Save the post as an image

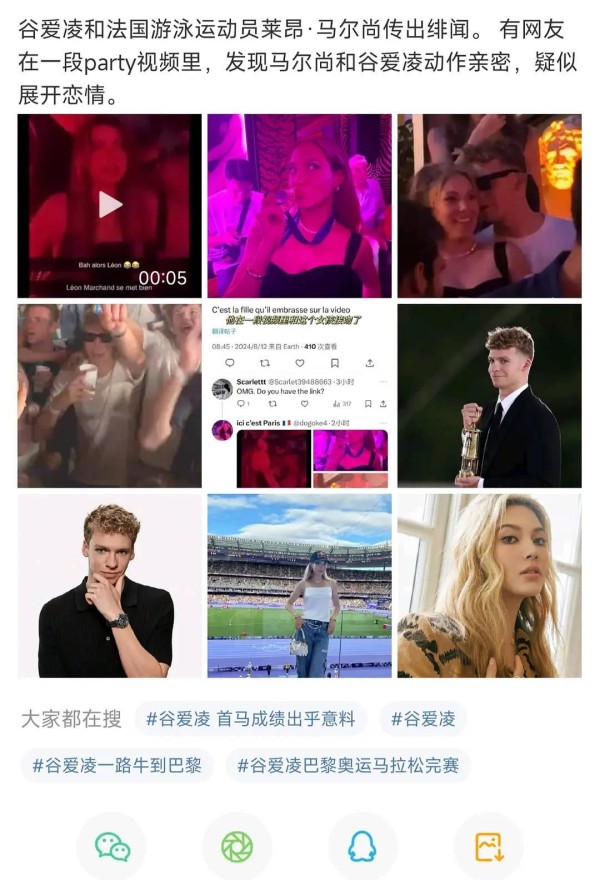(488, 846)
